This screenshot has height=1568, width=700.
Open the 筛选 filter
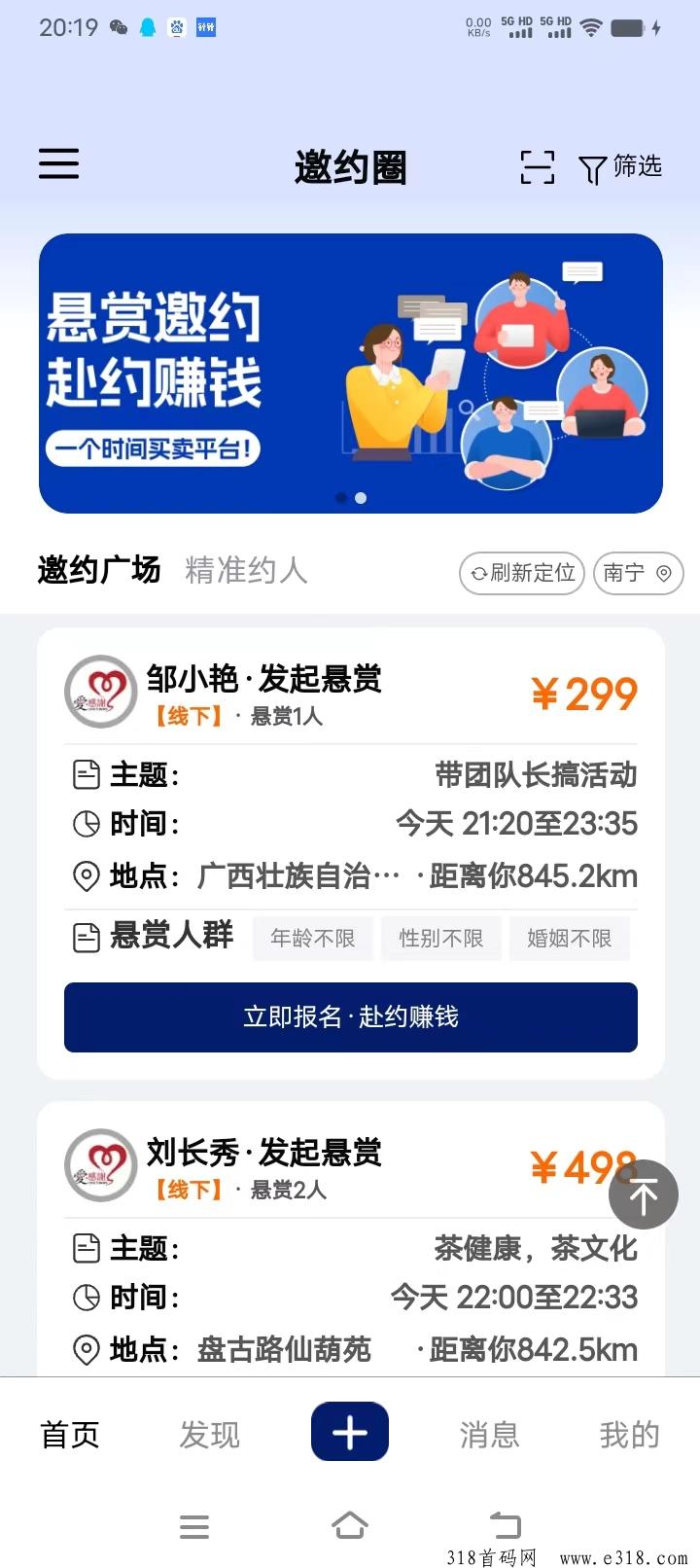pos(620,167)
